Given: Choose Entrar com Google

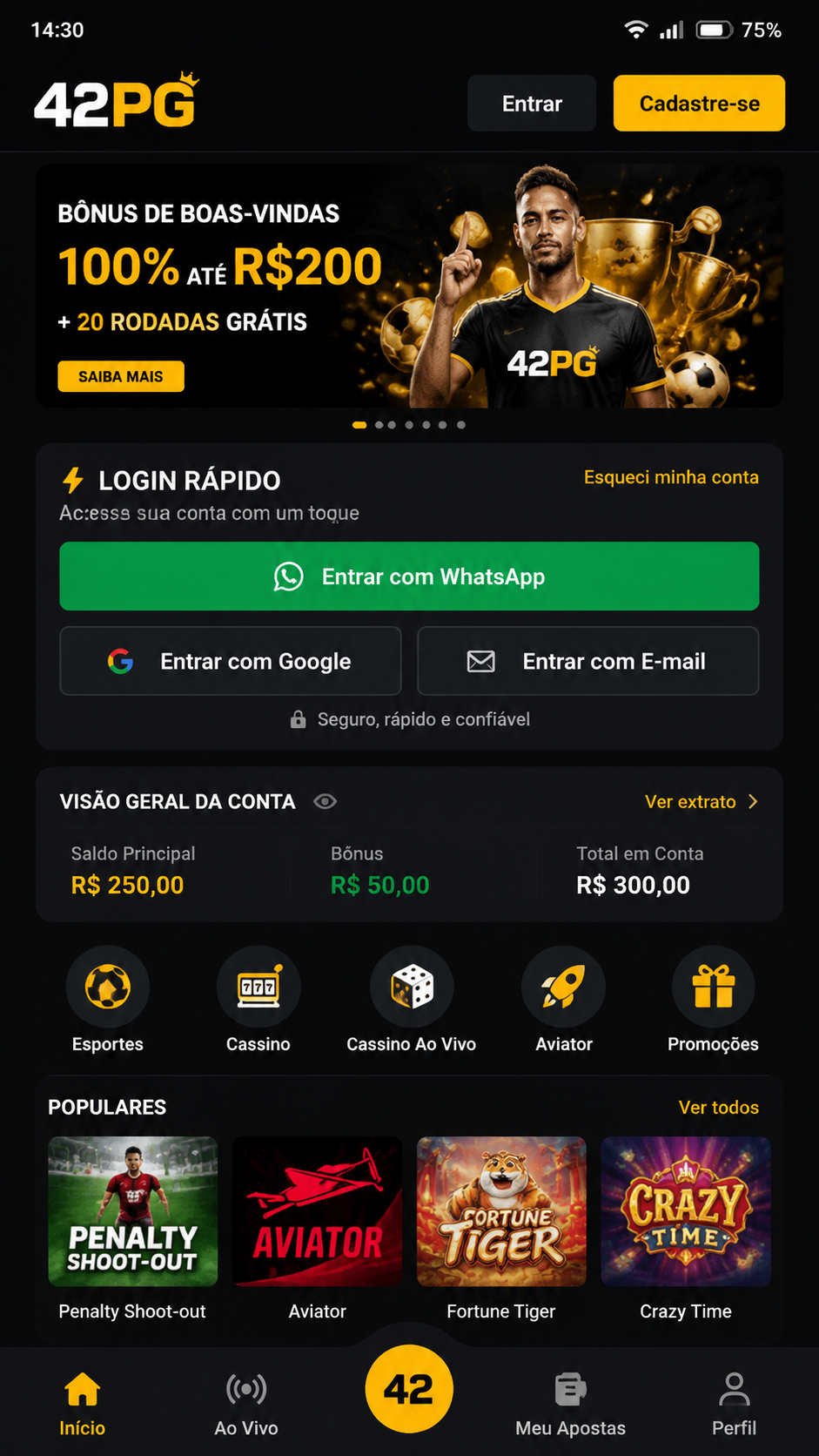Looking at the screenshot, I should 231,661.
